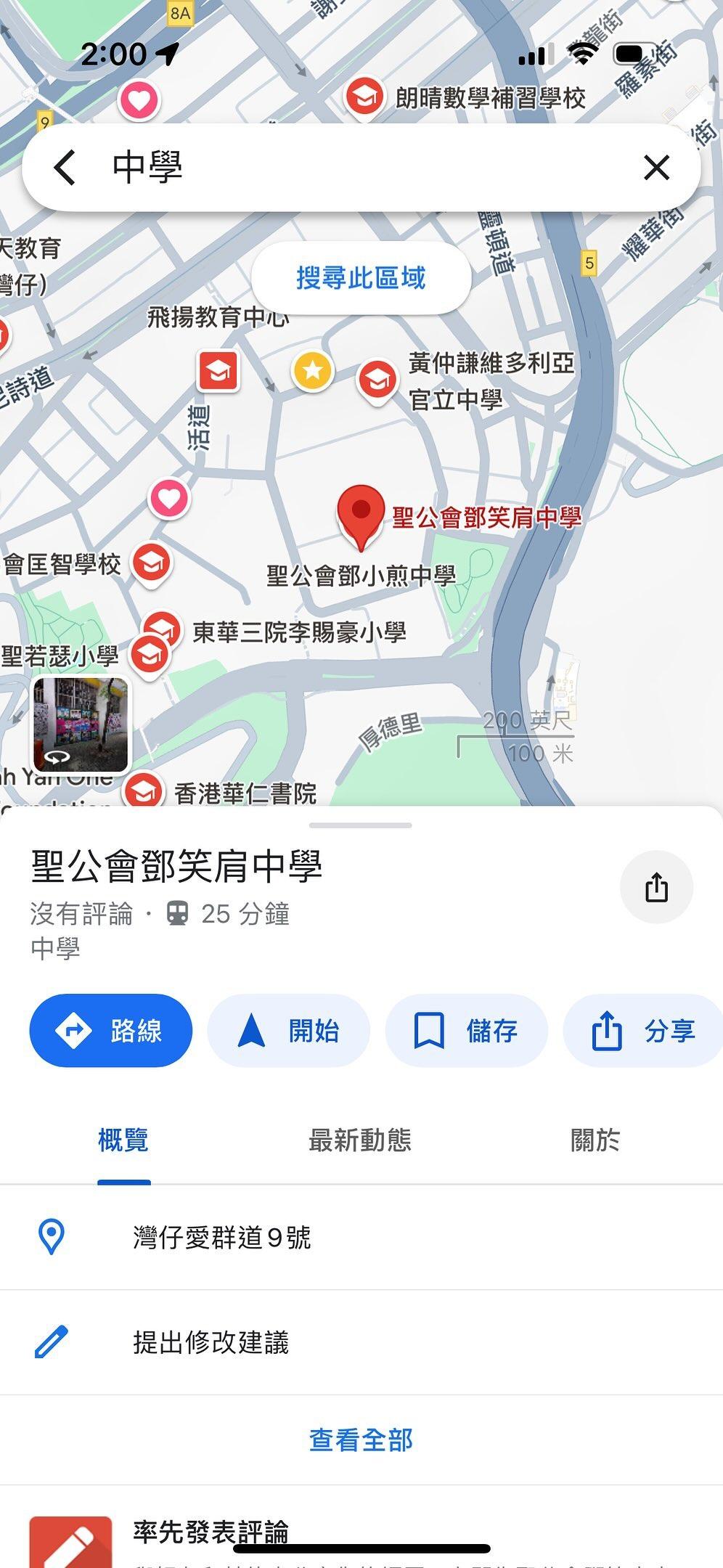This screenshot has height=1568, width=723.
Task: Tap the location pin icon beside the address
Action: 52,1238
